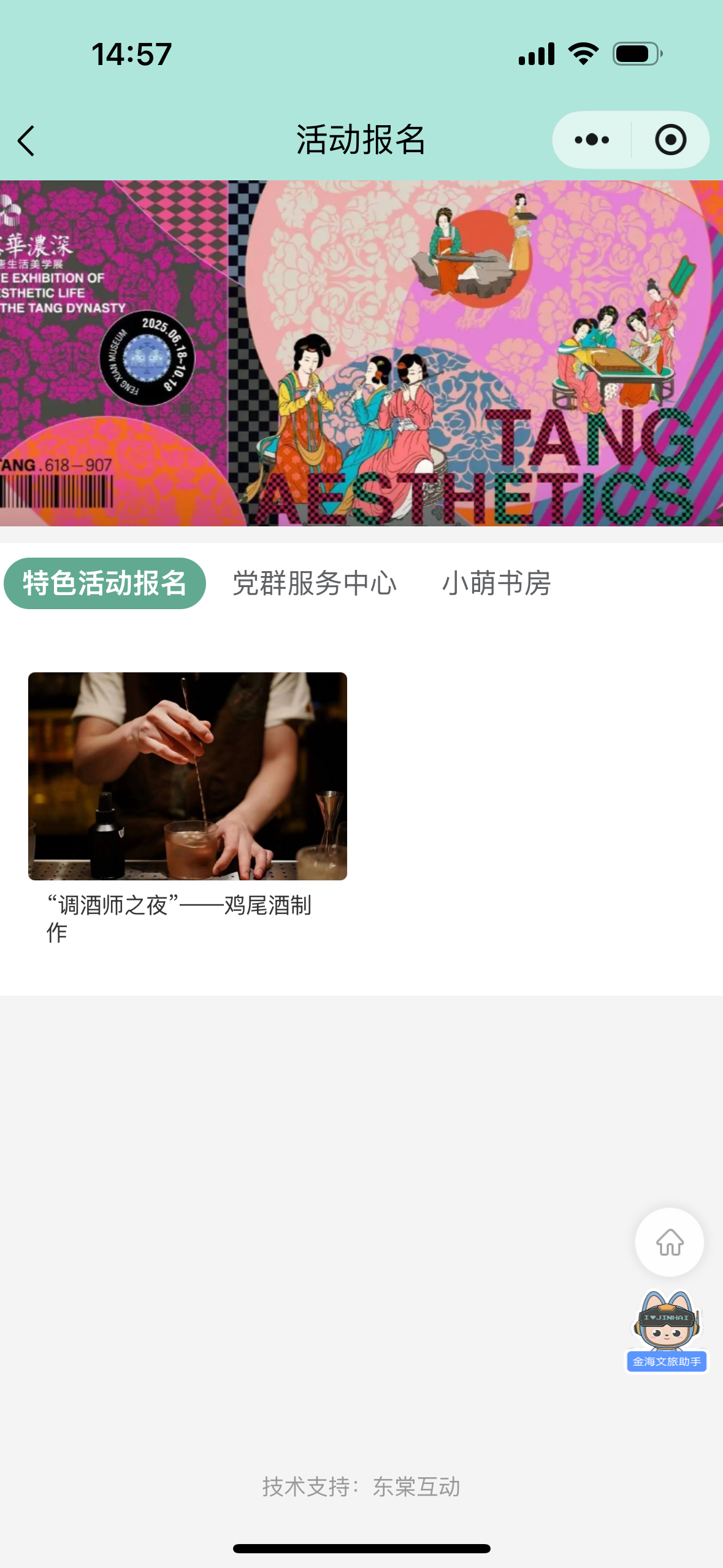Select the 特色活动报名 tab
Screen dimensions: 723x1568
[105, 583]
